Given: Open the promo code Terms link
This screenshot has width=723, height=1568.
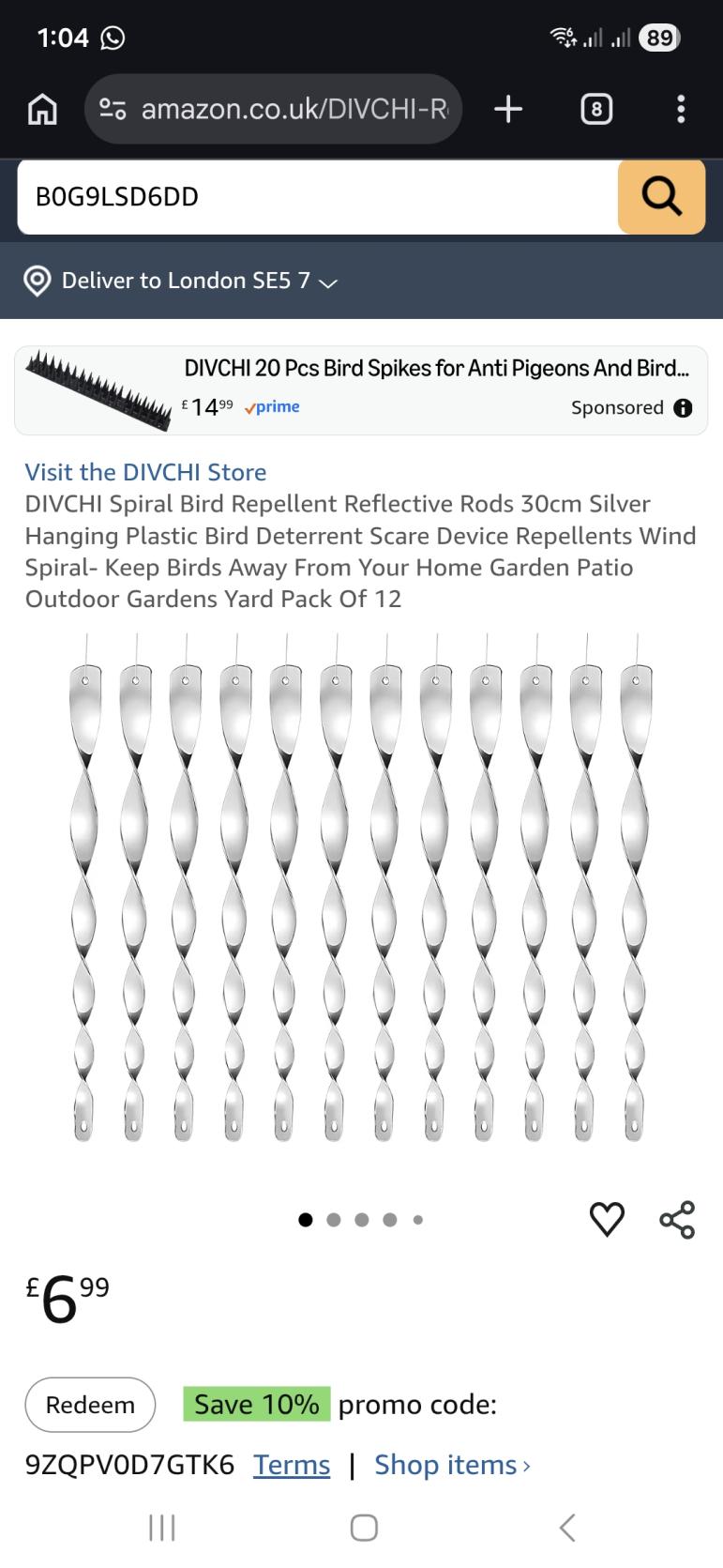Looking at the screenshot, I should (x=292, y=1465).
